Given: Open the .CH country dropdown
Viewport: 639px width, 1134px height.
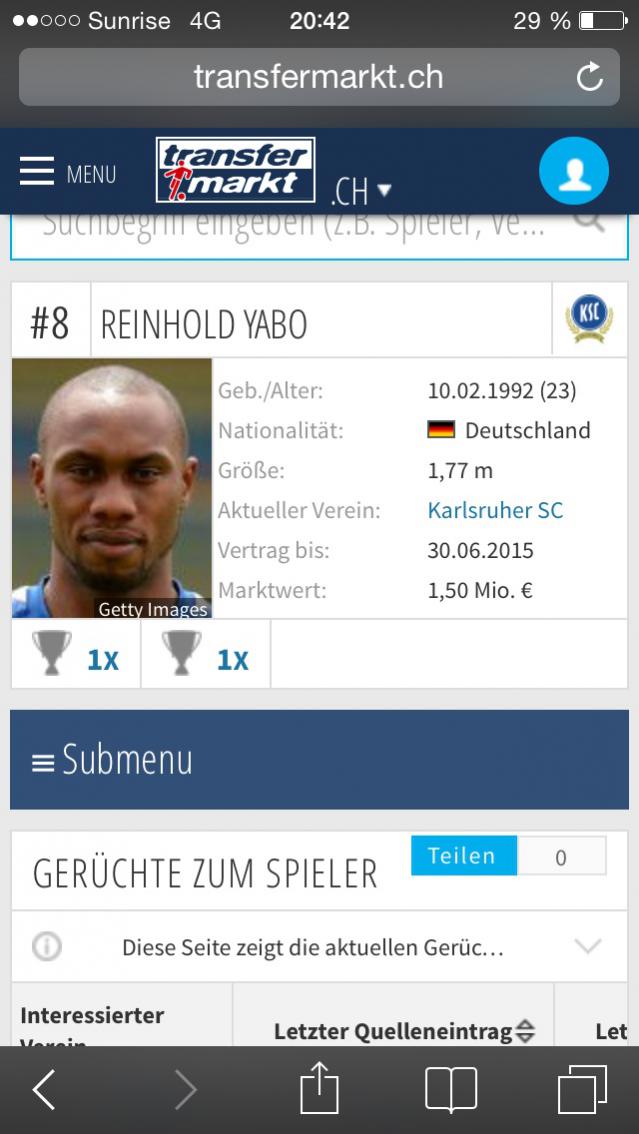Looking at the screenshot, I should (x=361, y=189).
